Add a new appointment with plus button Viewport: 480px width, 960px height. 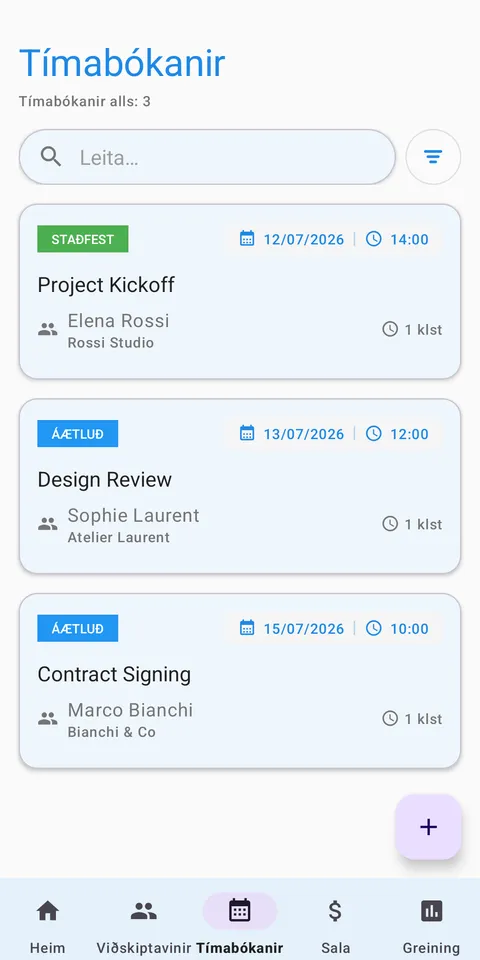[x=428, y=827]
